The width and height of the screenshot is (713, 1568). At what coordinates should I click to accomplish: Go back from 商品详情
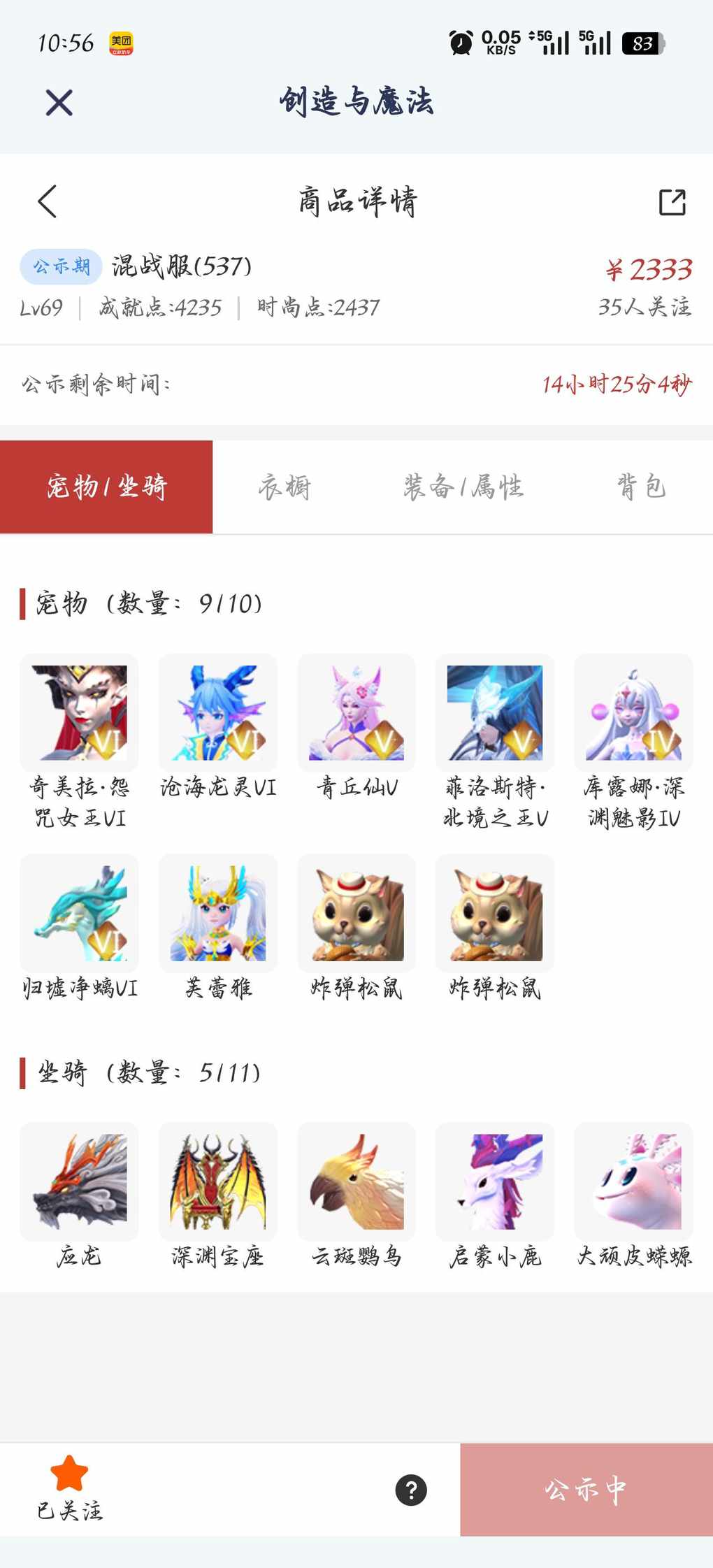point(48,202)
